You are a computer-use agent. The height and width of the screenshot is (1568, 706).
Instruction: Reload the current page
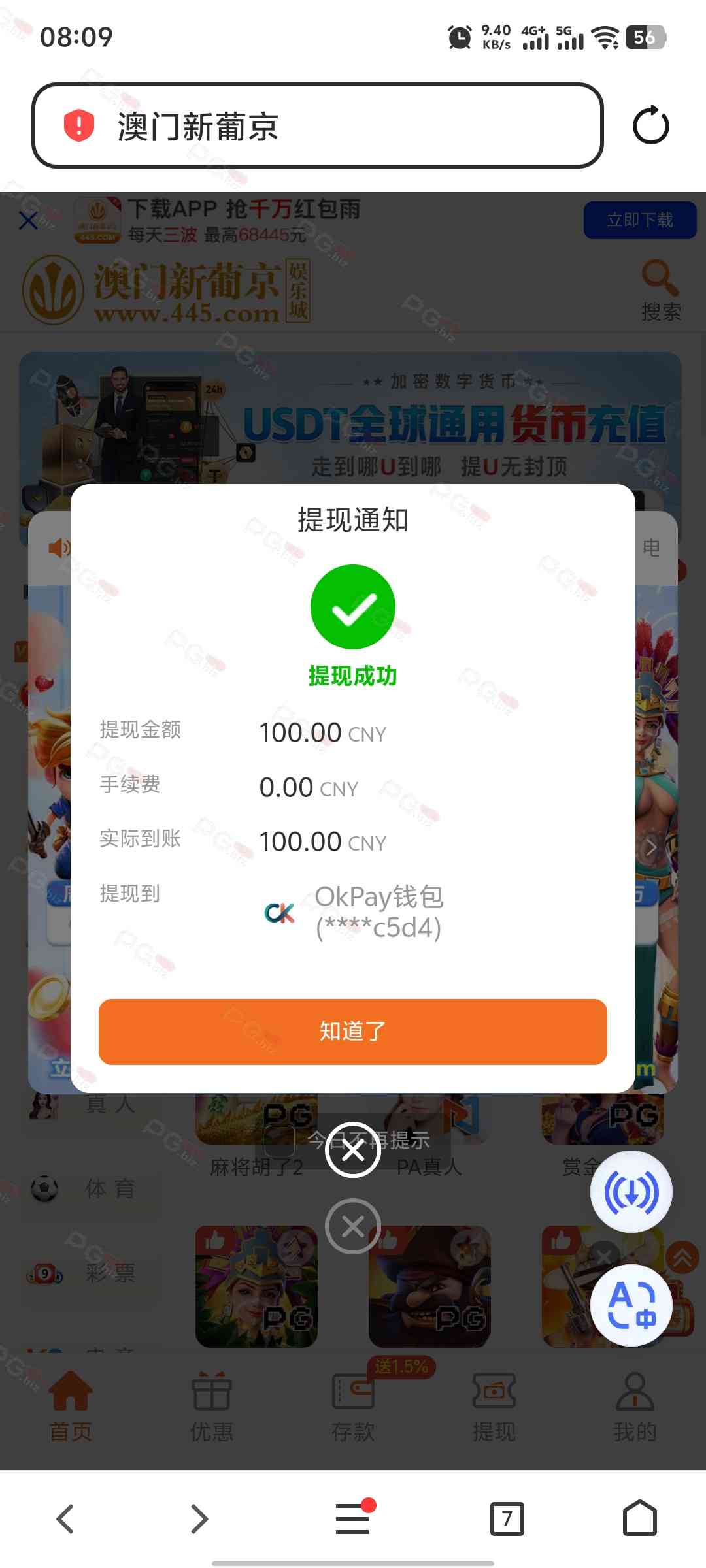click(650, 125)
